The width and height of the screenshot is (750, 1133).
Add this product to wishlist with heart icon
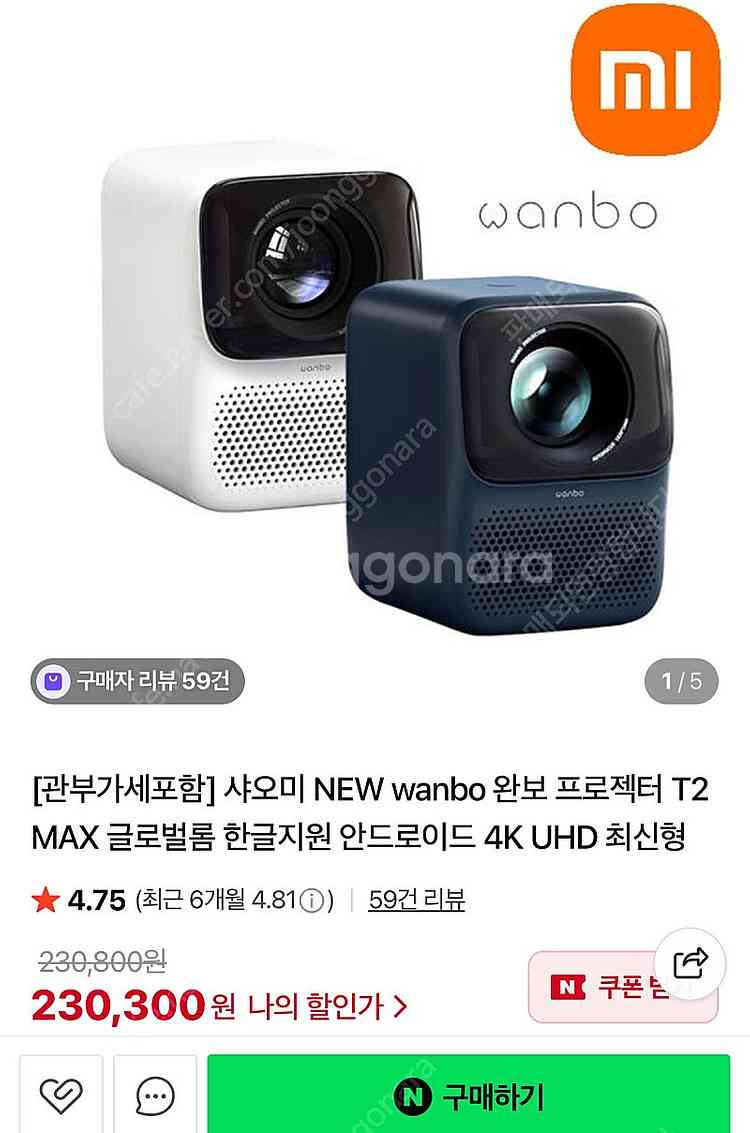pos(60,1096)
